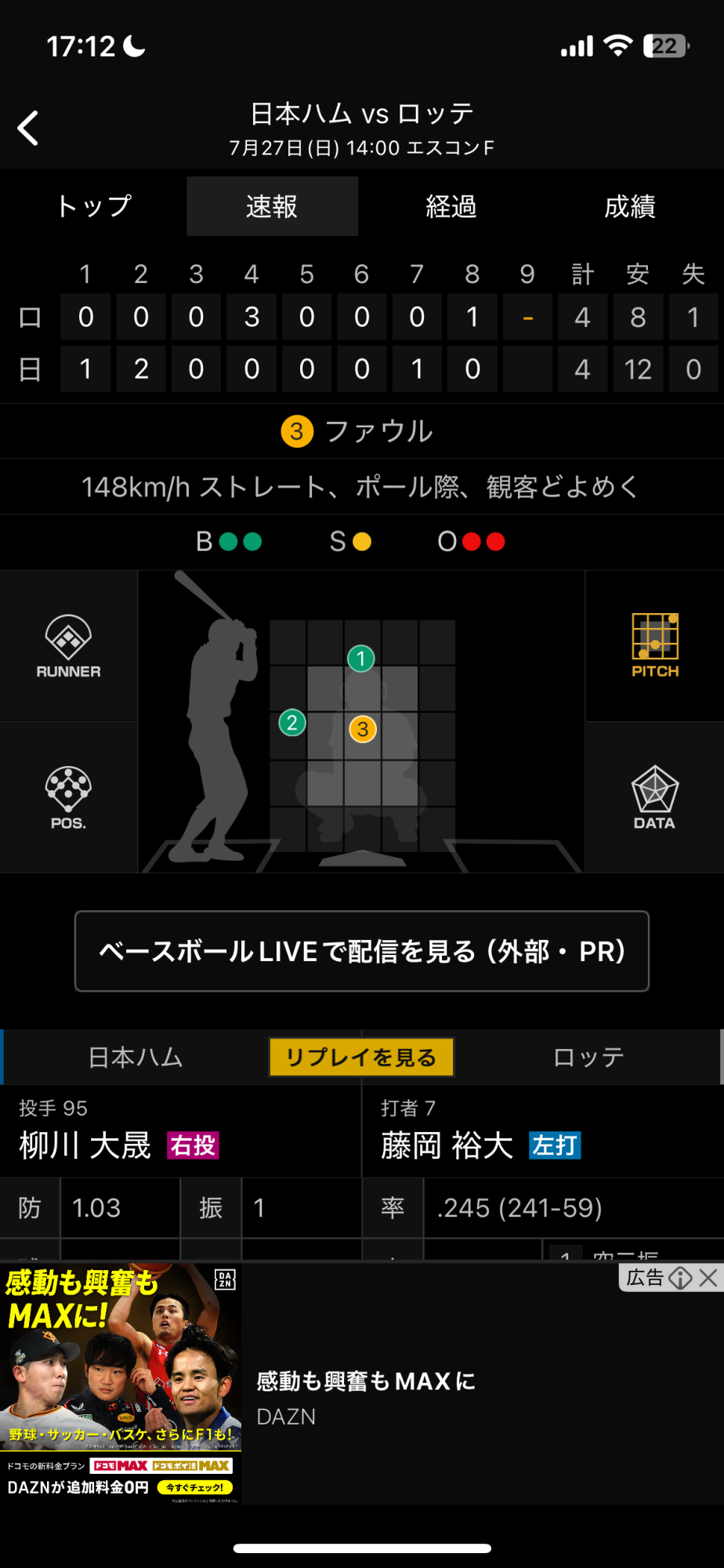Close the ad with the X
The width and height of the screenshot is (724, 1568).
(709, 1278)
